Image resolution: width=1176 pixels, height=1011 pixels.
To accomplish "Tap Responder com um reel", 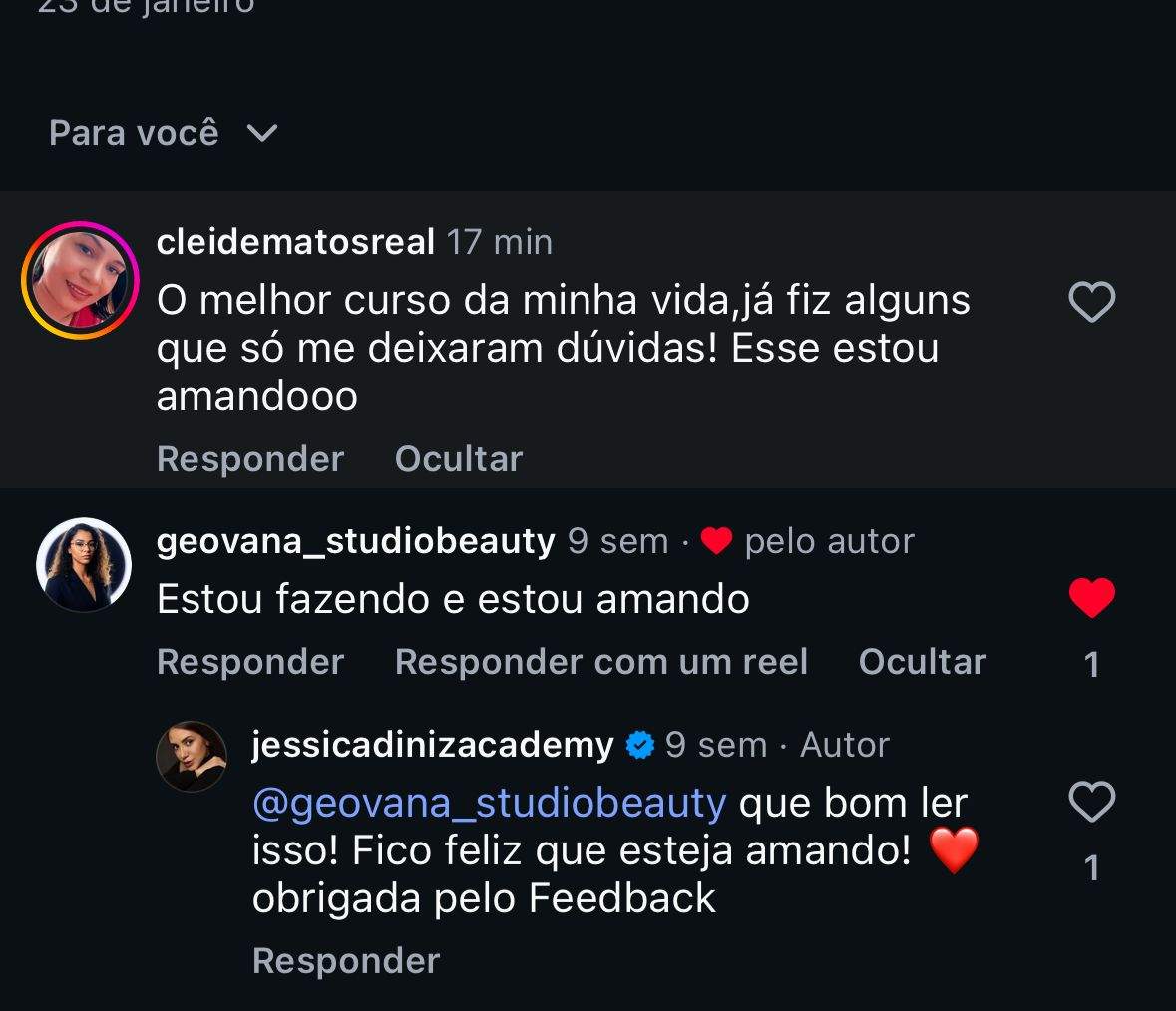I will (x=600, y=662).
